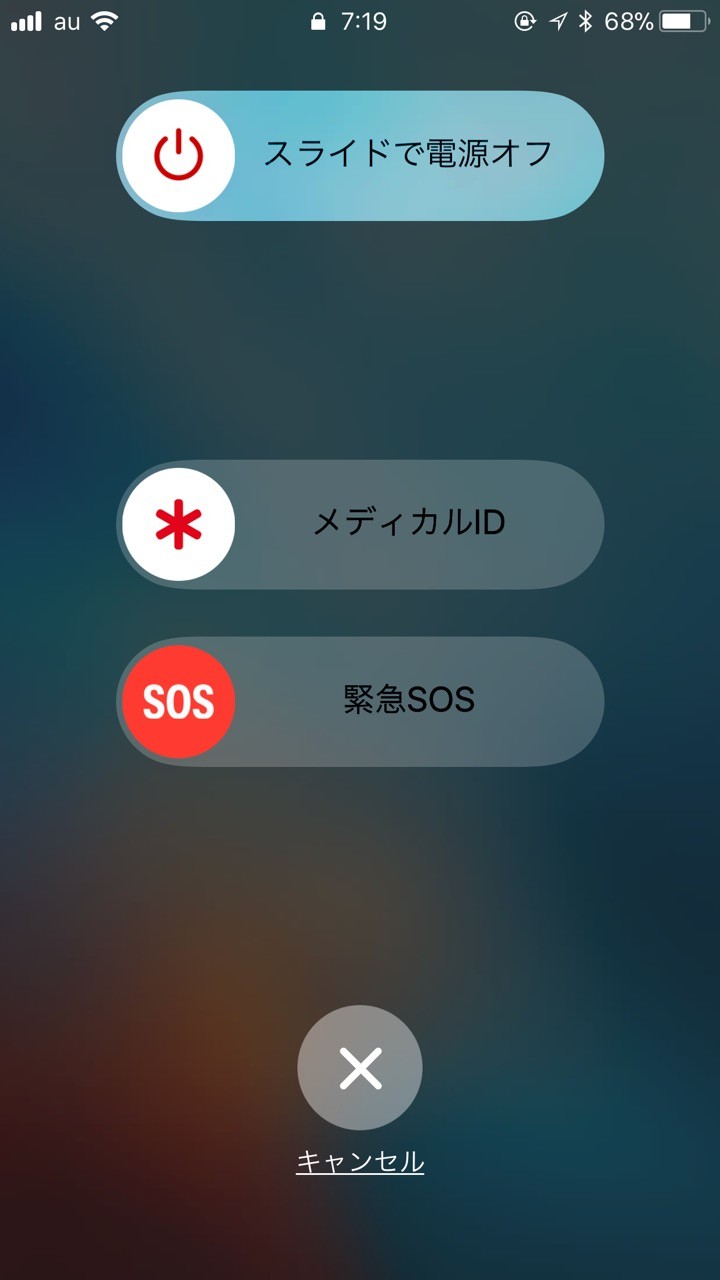Dismiss the power menu with the X button
The height and width of the screenshot is (1280, 720).
pos(360,1068)
